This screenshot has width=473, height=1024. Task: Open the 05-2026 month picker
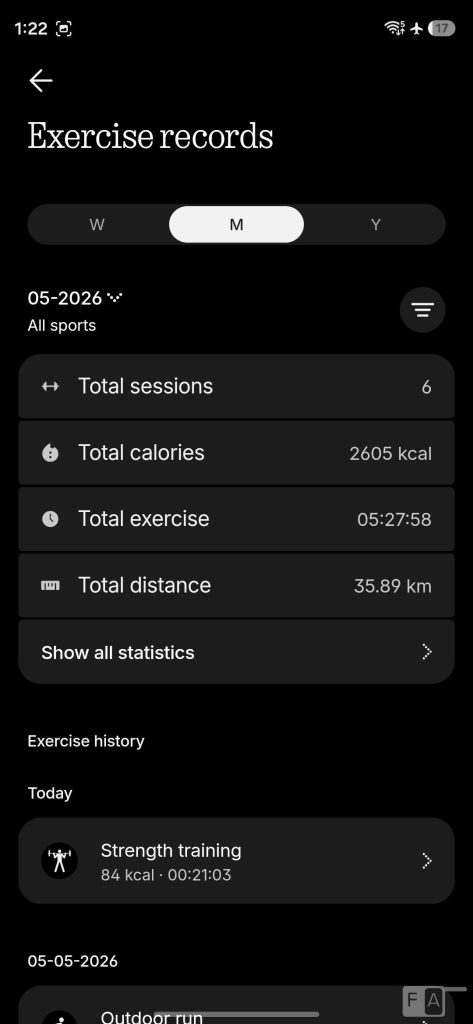[74, 298]
